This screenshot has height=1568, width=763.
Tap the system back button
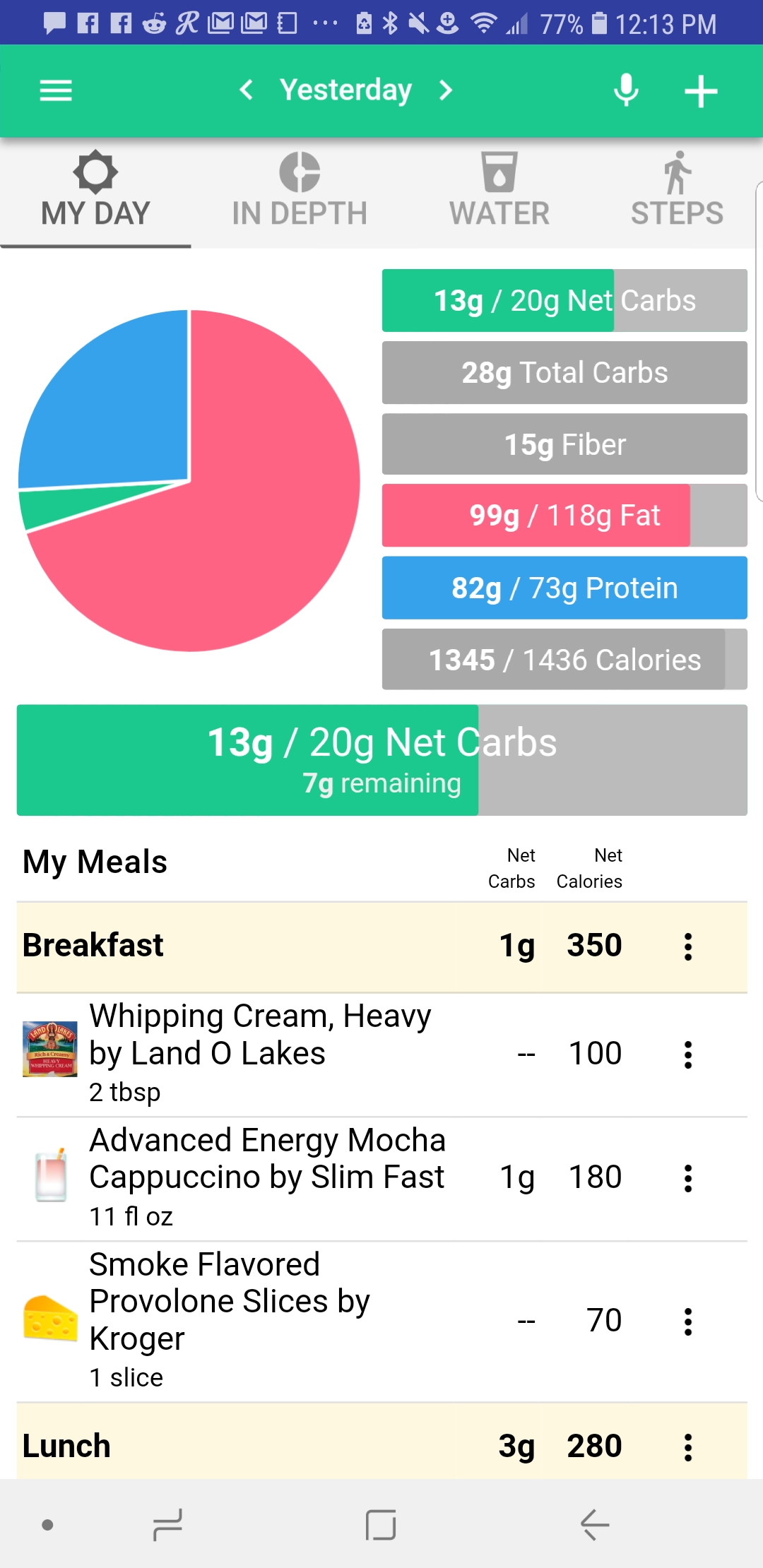click(x=595, y=1524)
